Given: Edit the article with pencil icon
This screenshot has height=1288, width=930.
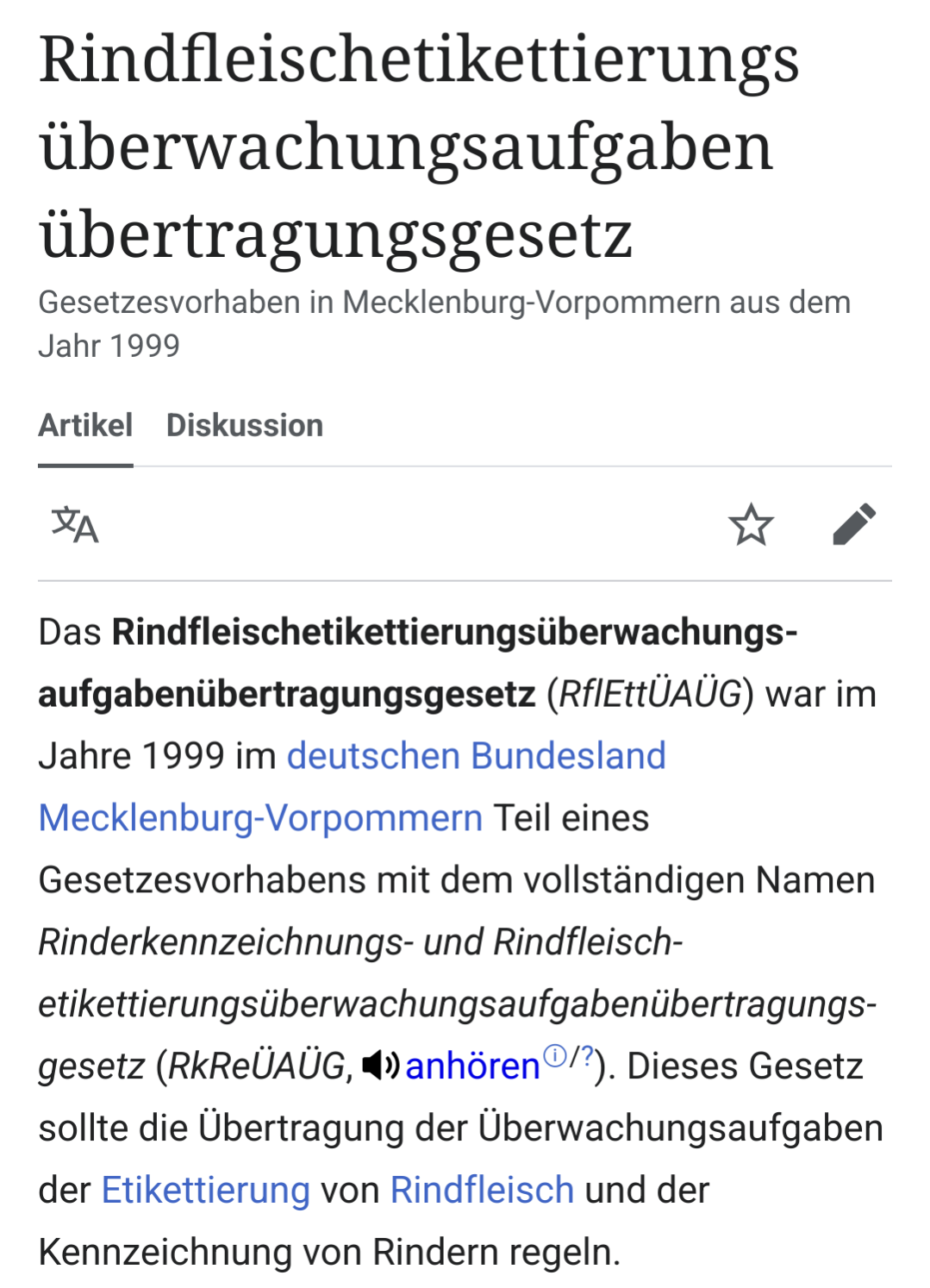Looking at the screenshot, I should (853, 525).
